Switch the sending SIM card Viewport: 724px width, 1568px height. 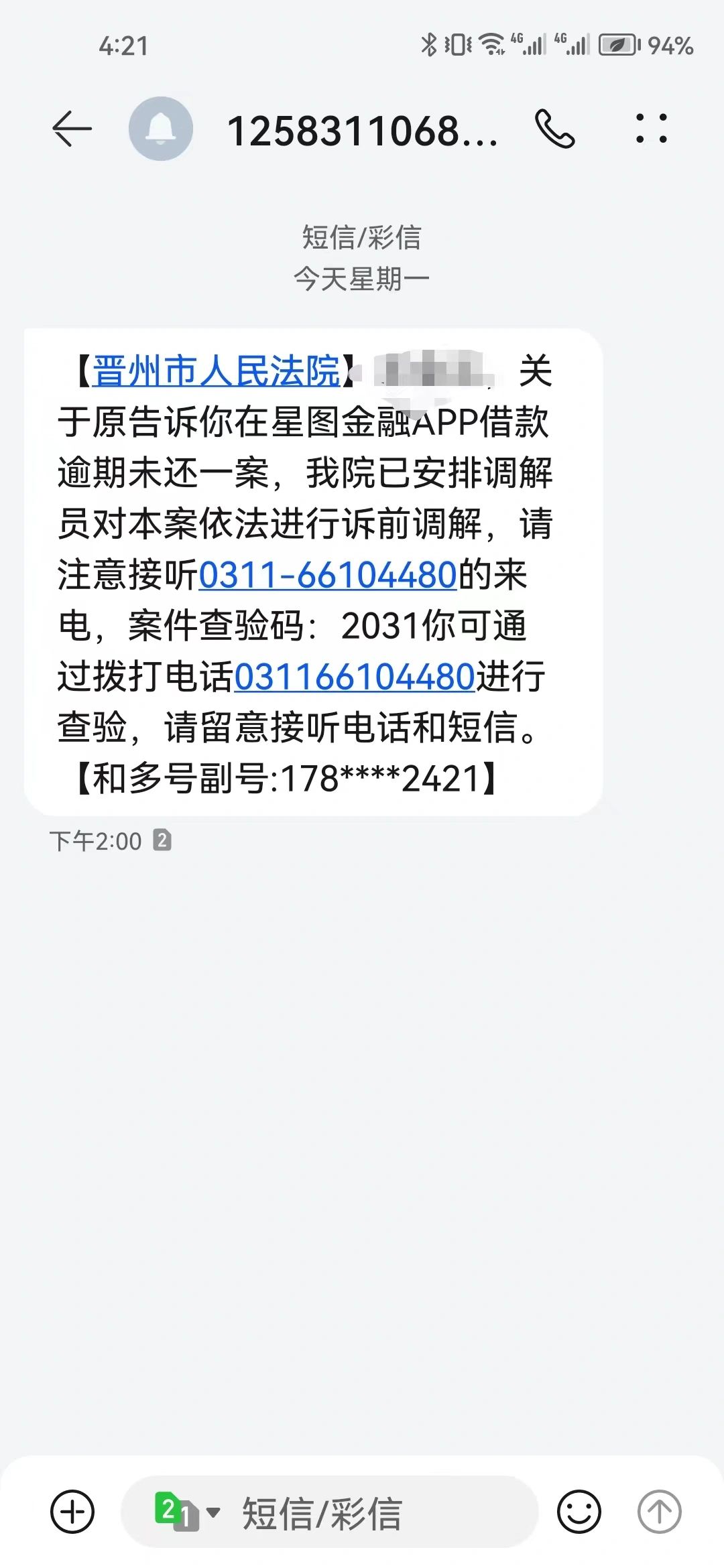(x=186, y=1512)
